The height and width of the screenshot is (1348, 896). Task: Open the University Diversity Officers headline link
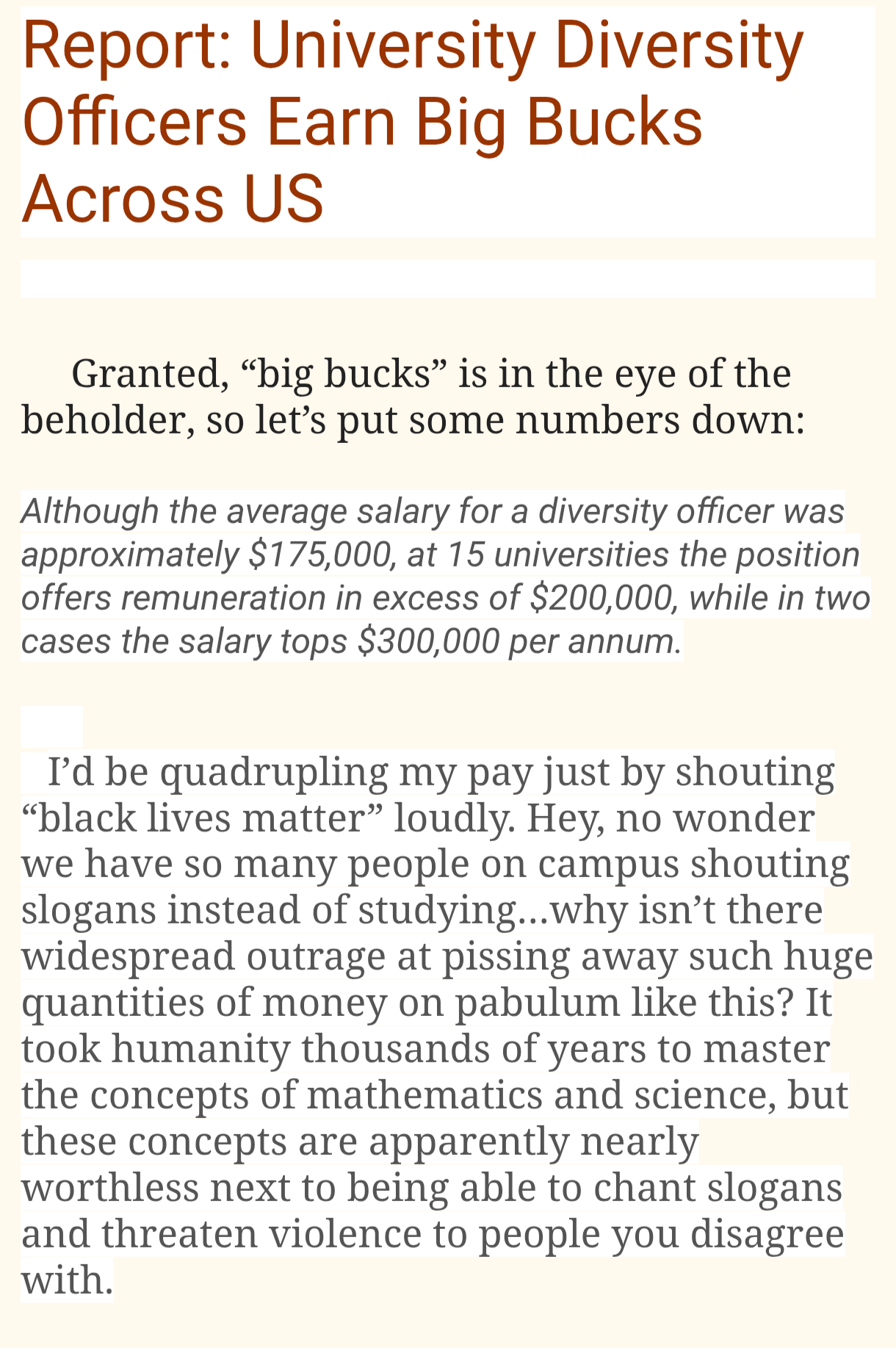(413, 121)
